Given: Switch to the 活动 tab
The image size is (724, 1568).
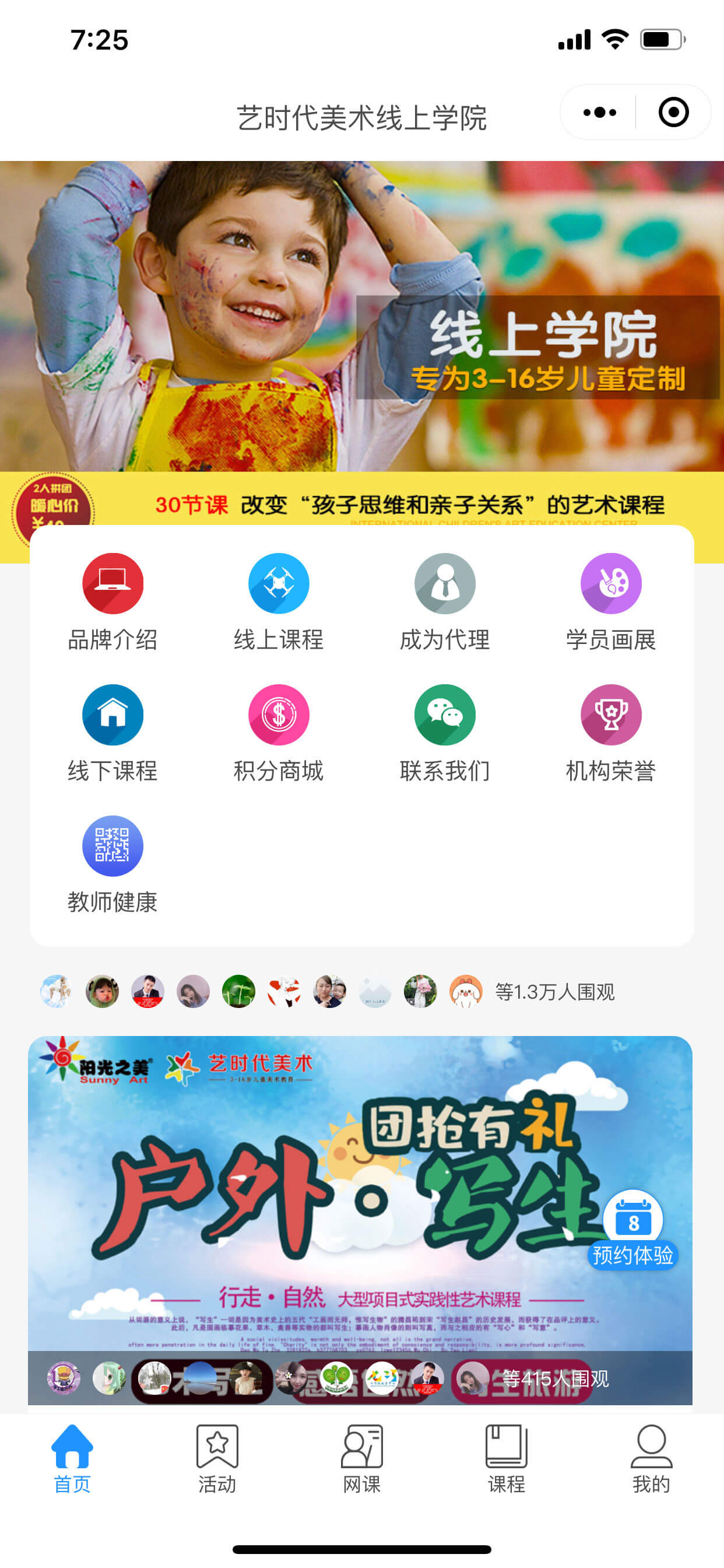Looking at the screenshot, I should (217, 1458).
